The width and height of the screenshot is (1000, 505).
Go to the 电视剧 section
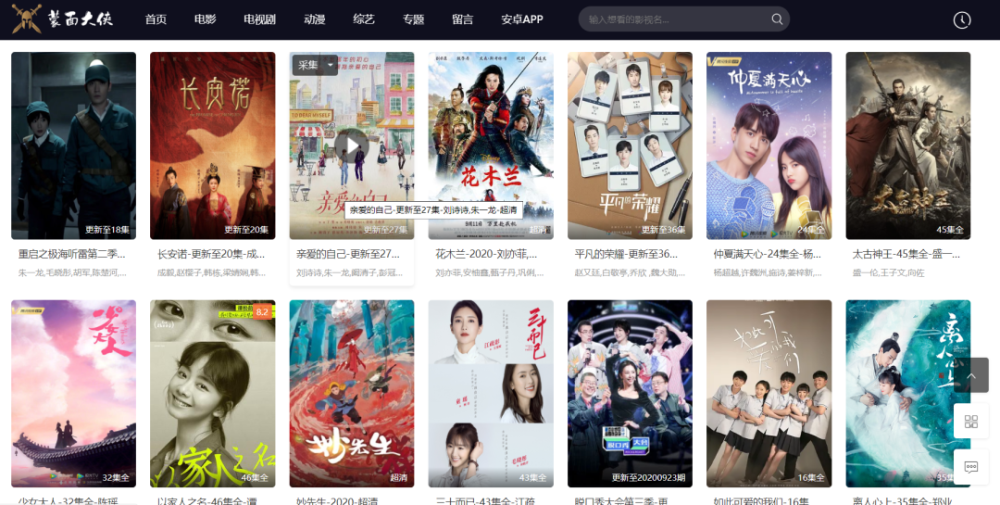point(259,19)
